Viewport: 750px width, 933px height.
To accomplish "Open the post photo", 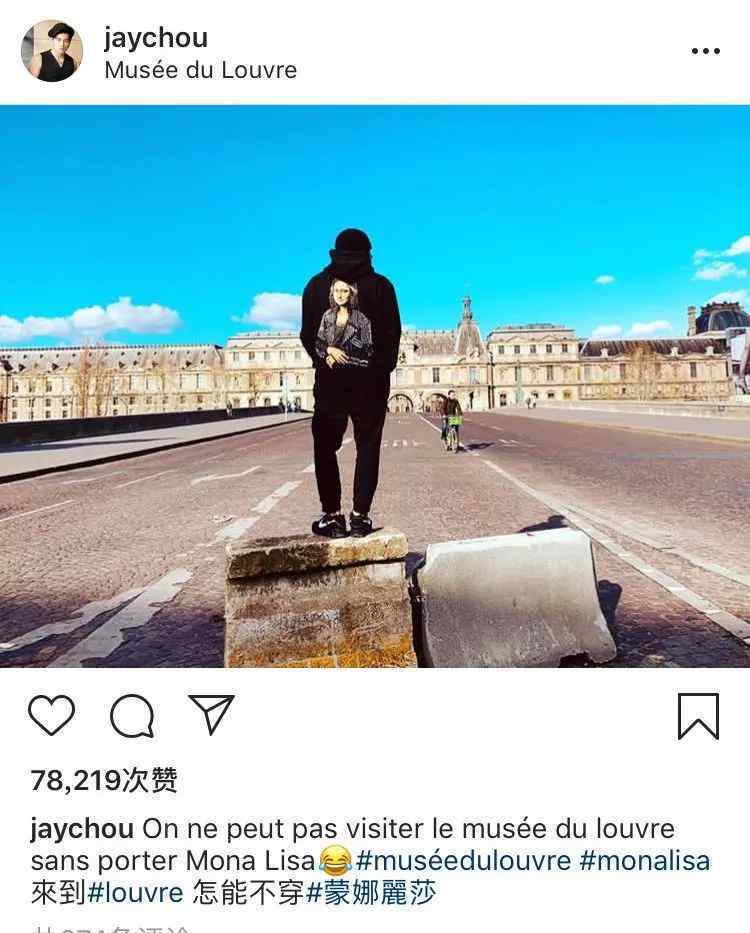I will point(375,386).
